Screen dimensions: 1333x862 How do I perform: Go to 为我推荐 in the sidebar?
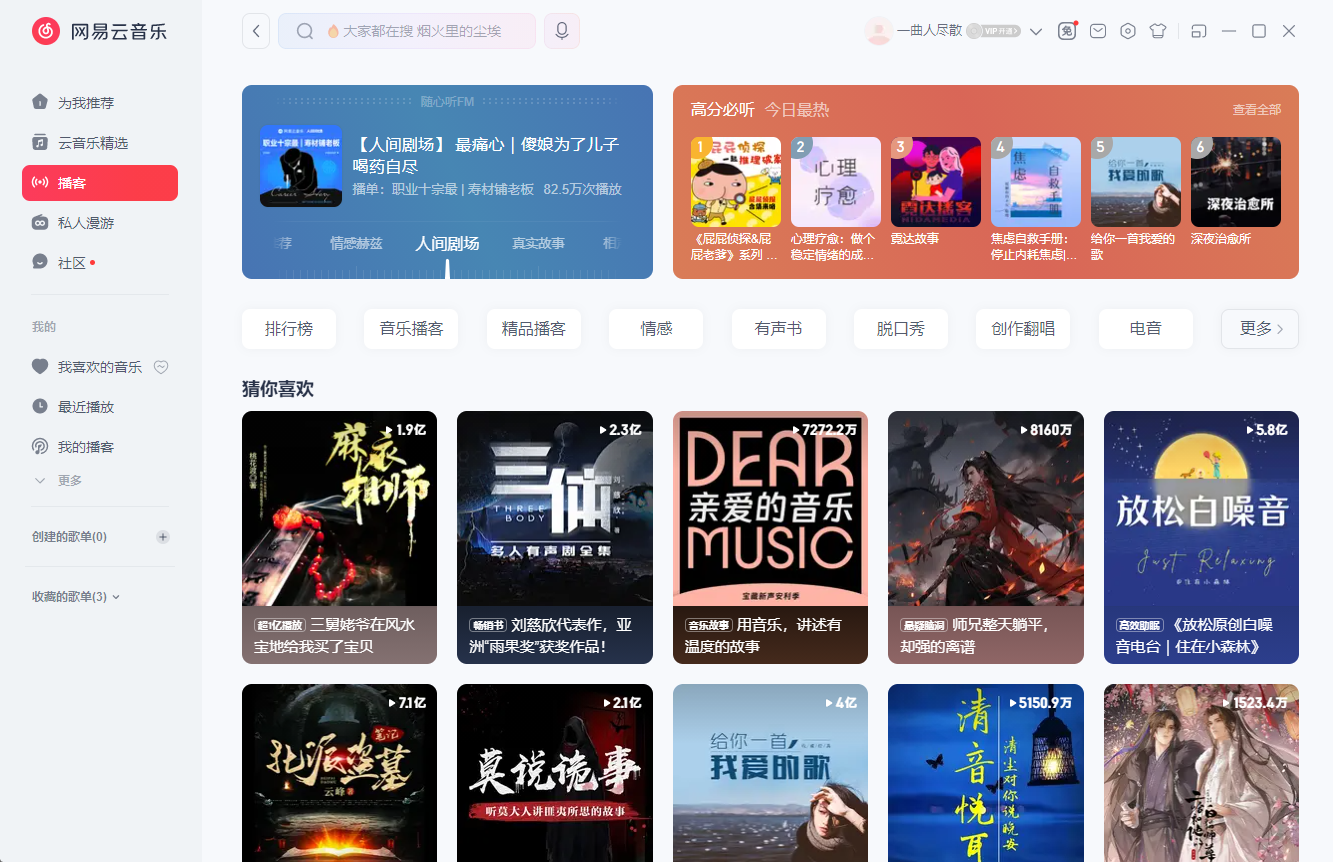tap(86, 103)
